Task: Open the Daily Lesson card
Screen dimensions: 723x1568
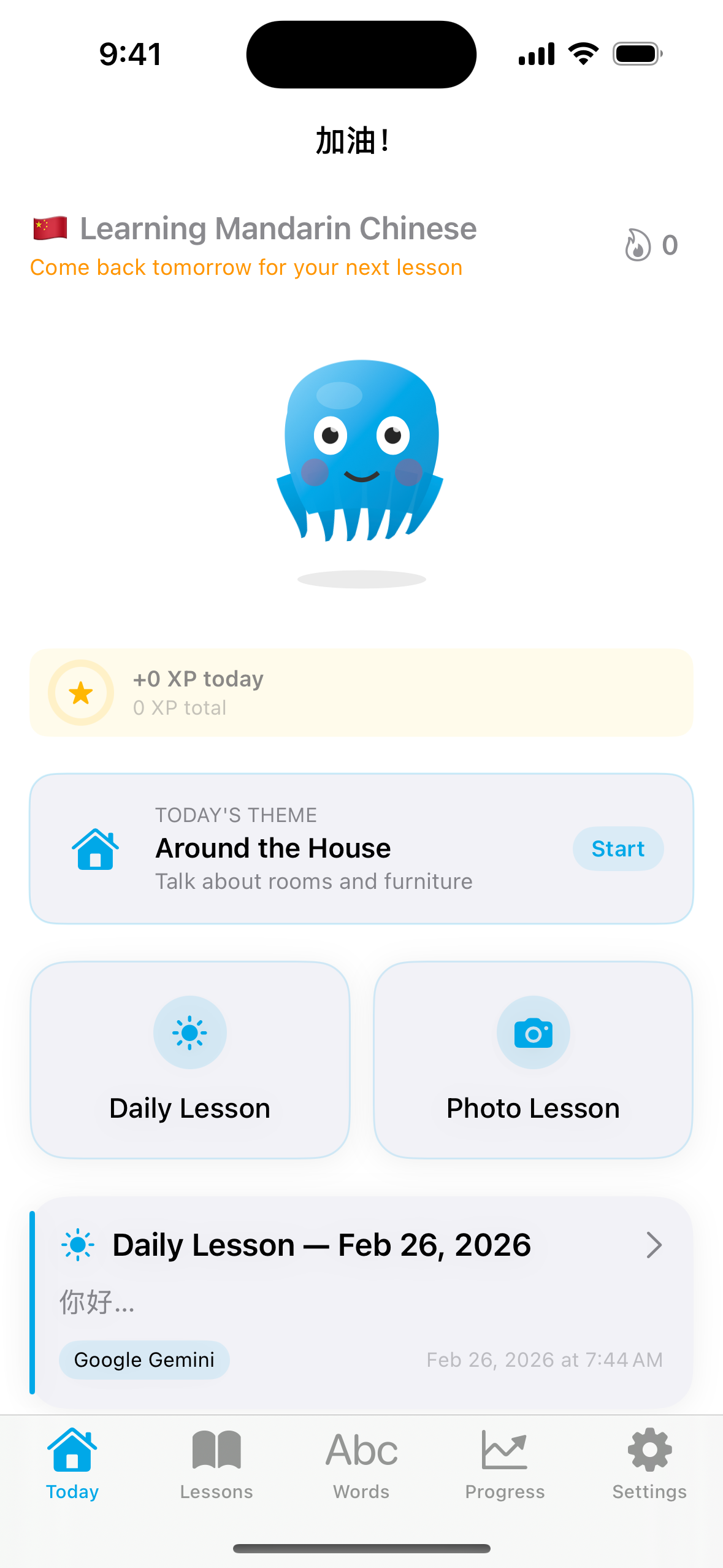Action: coord(190,1059)
